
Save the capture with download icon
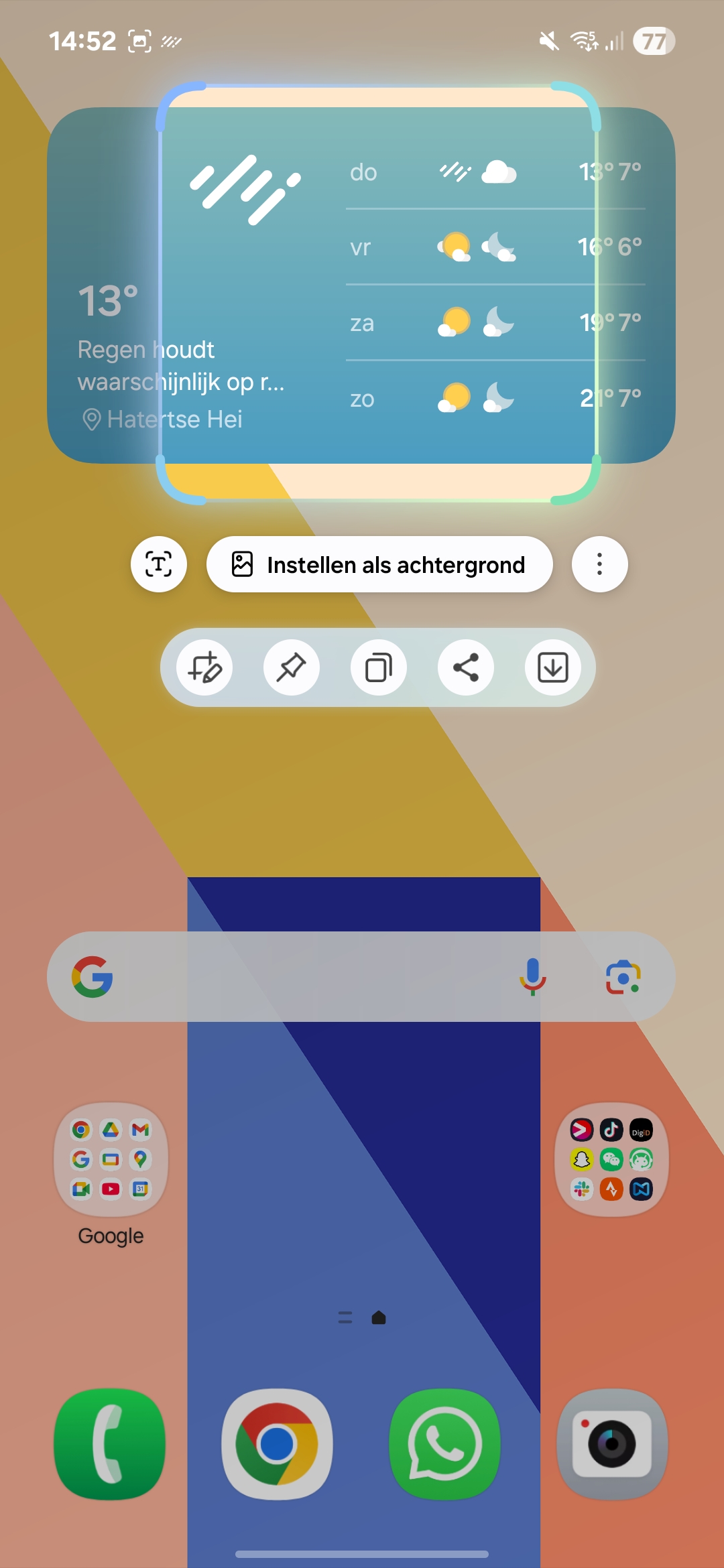pyautogui.click(x=553, y=667)
